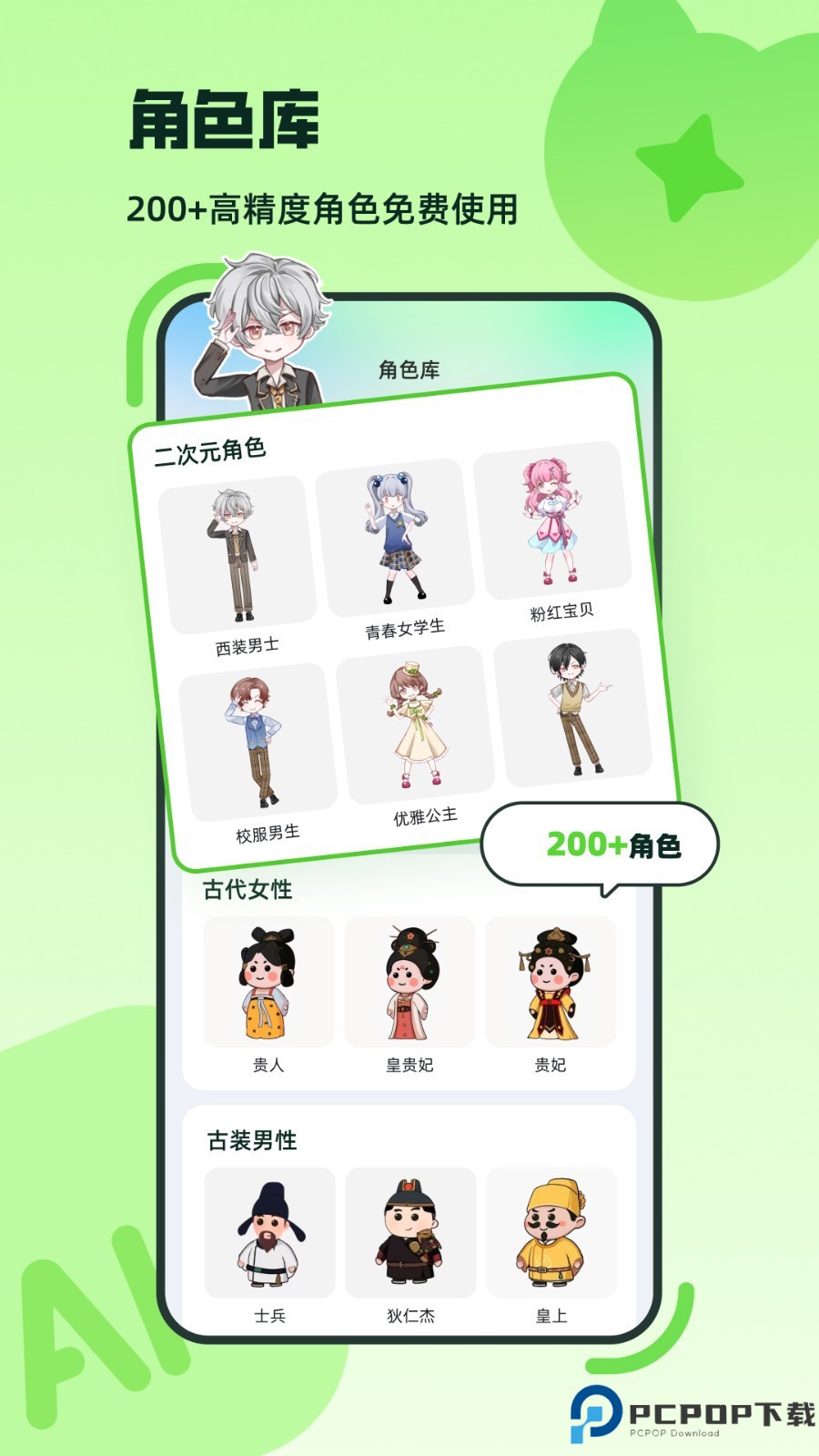Screen dimensions: 819x1456
Task: Choose the 贵人 ancient female character
Action: pos(268,983)
